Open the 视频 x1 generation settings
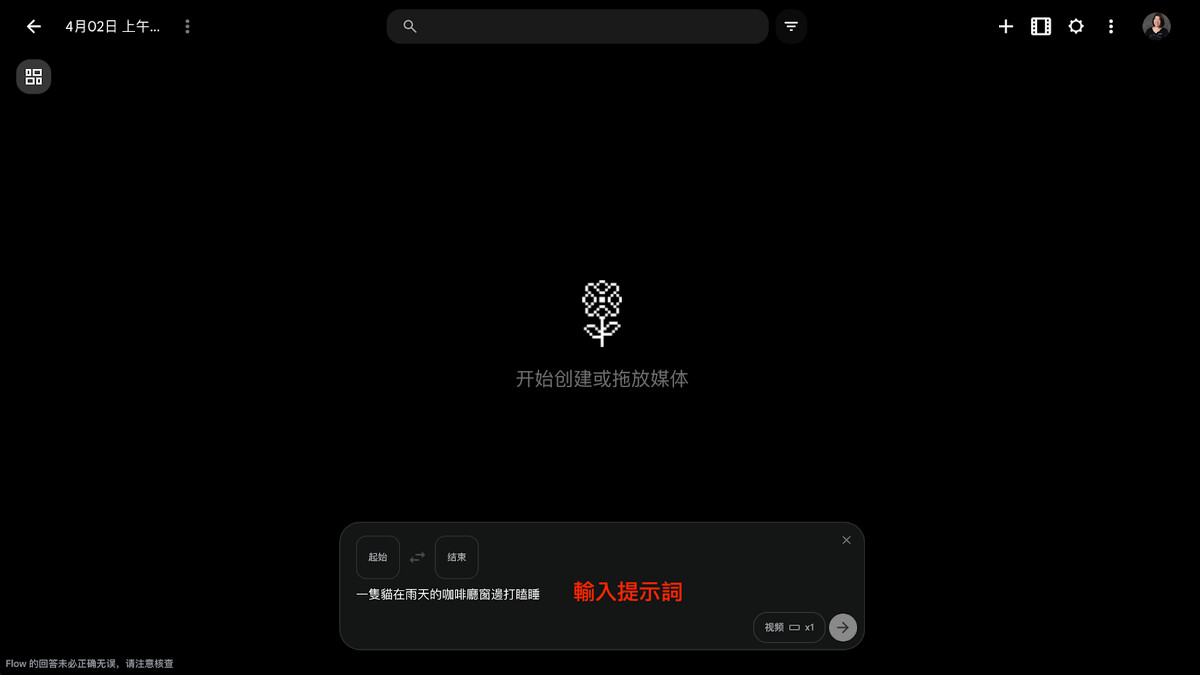This screenshot has width=1200, height=675. tap(789, 627)
